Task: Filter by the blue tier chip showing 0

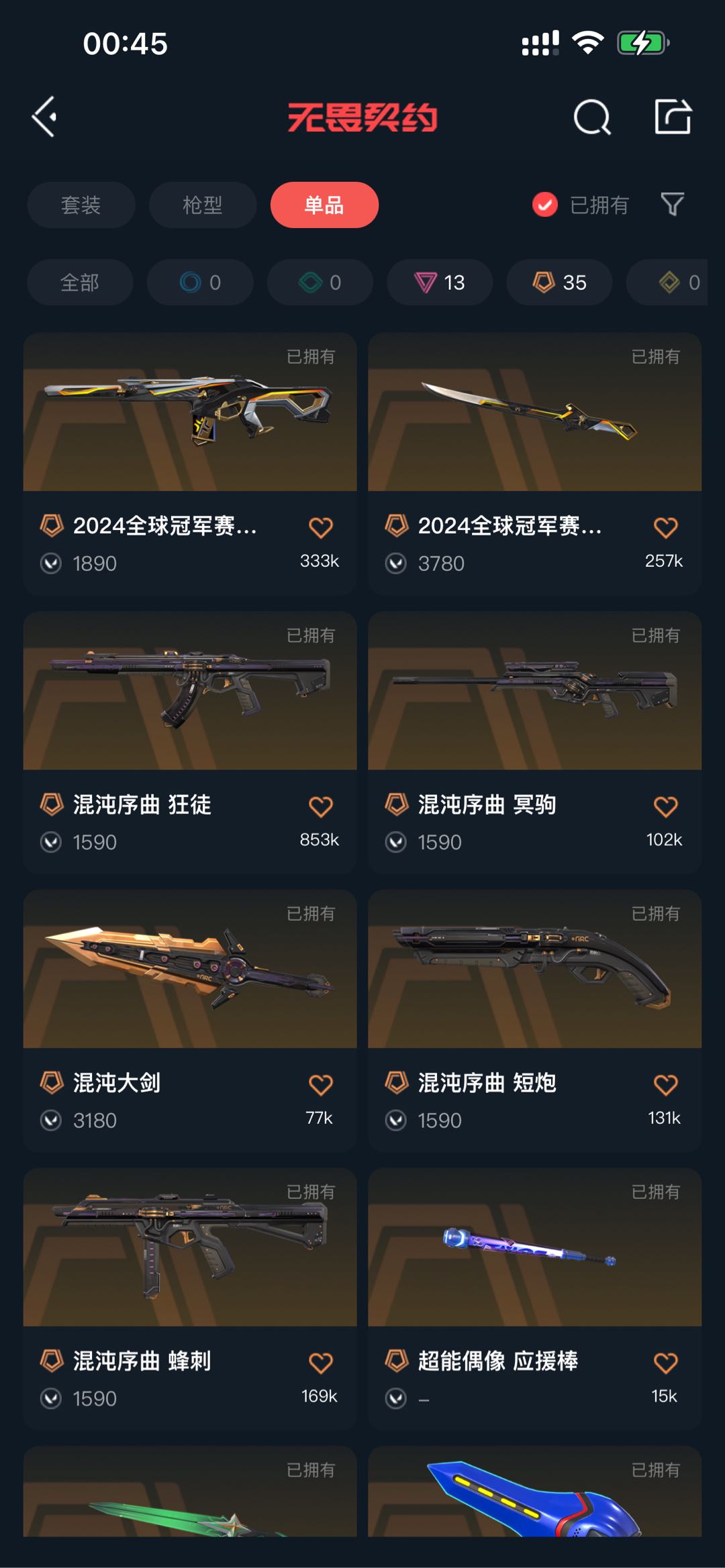Action: coord(200,282)
